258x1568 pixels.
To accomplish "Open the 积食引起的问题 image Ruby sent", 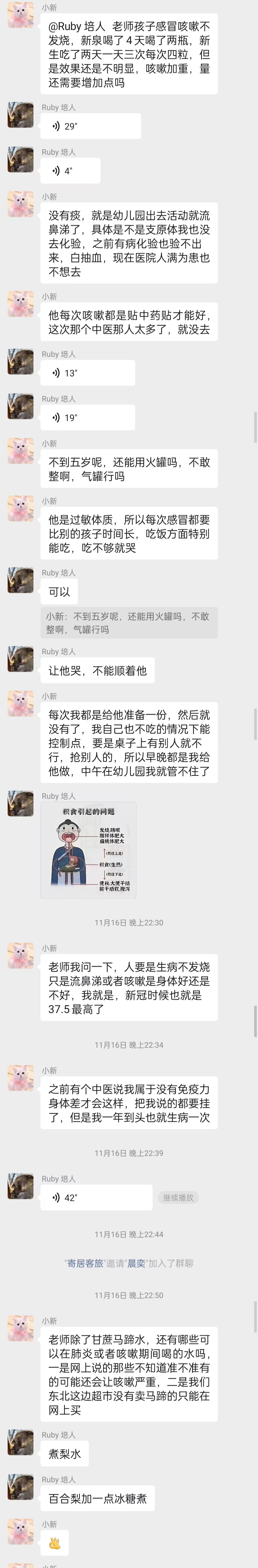I will point(88,850).
